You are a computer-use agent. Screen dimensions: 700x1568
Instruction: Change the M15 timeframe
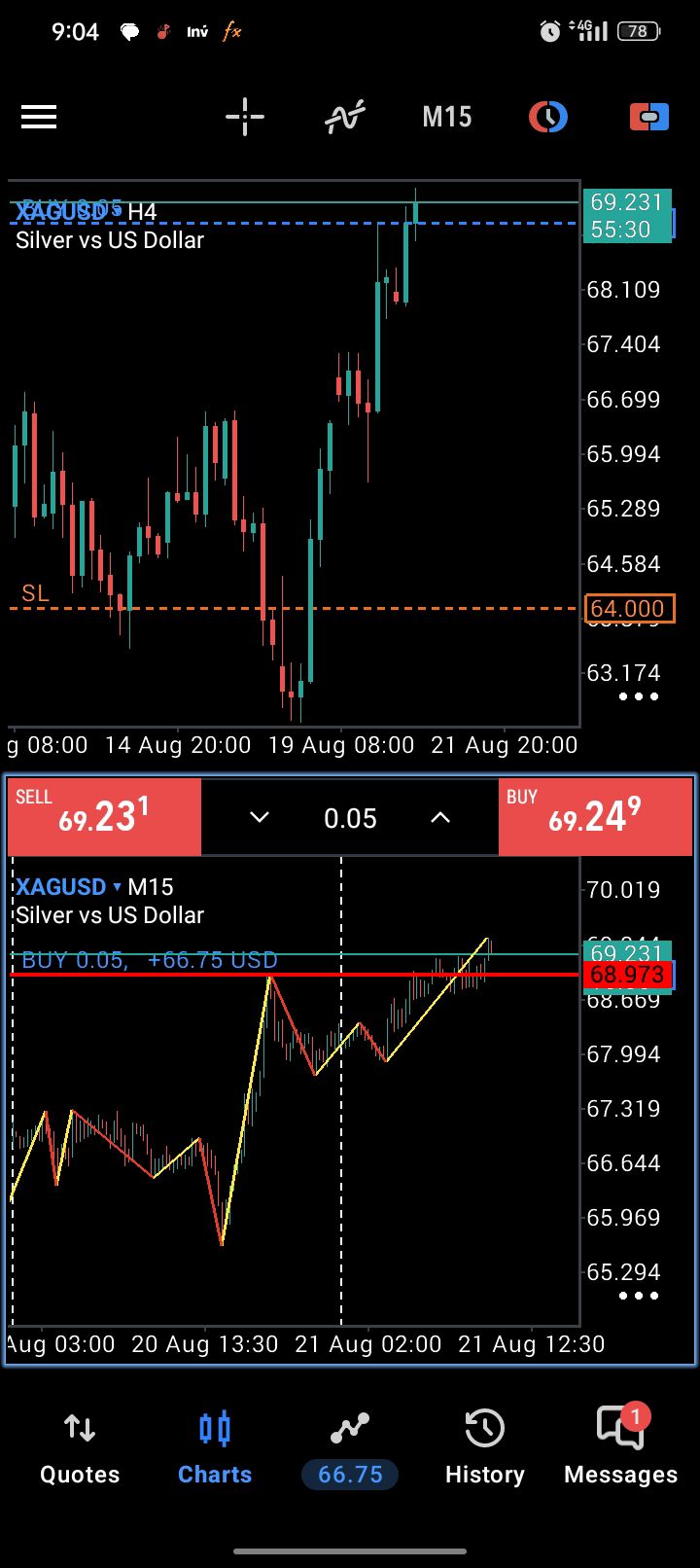coord(447,118)
